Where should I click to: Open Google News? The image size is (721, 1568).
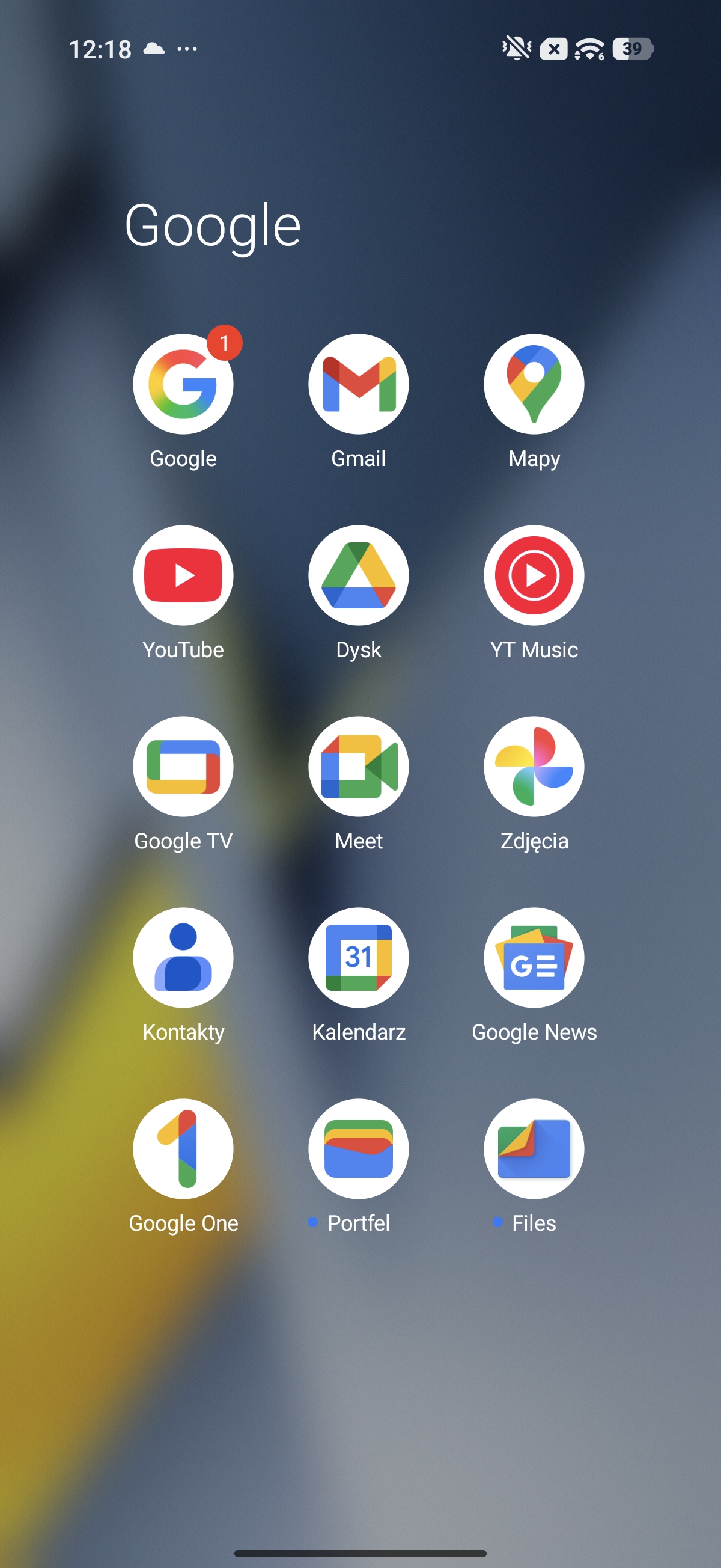tap(534, 958)
